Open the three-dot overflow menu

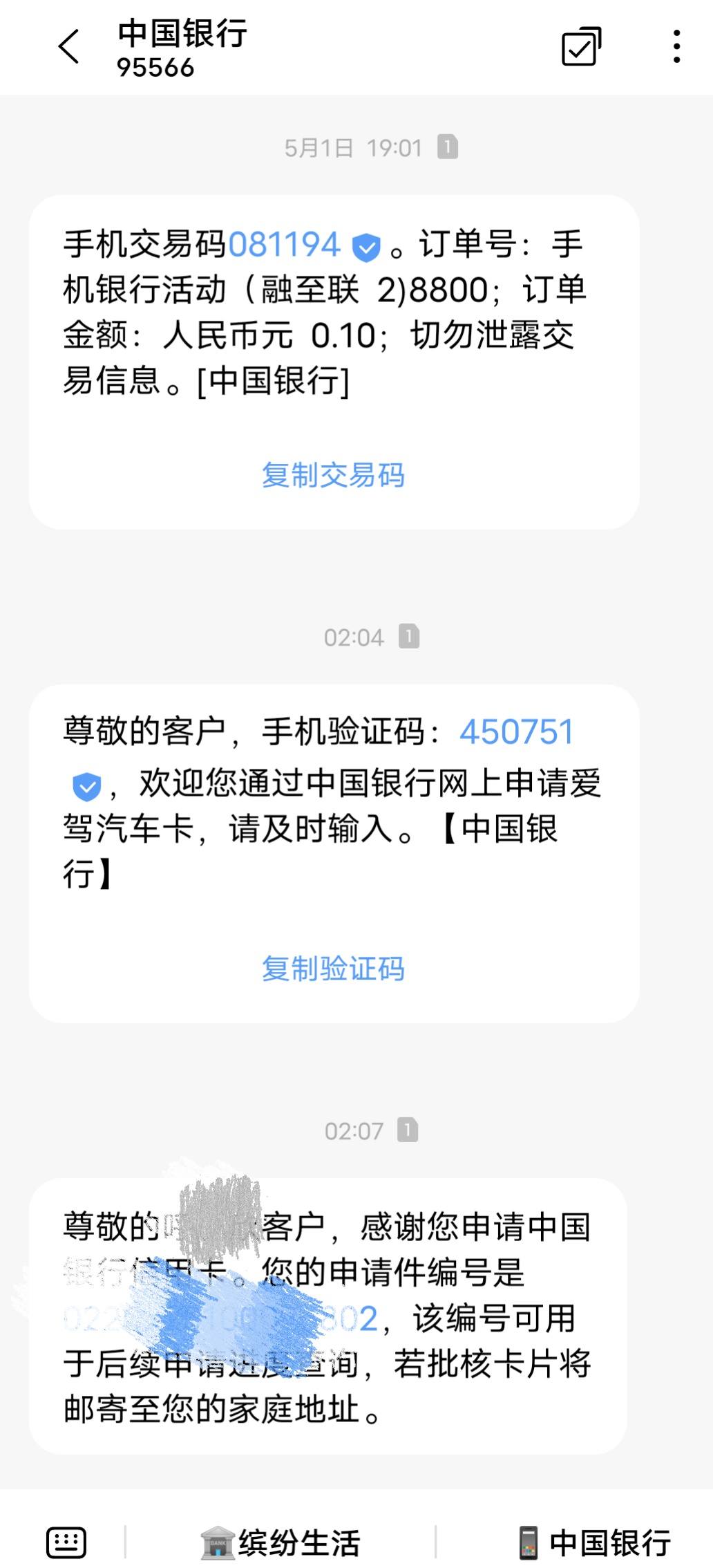[x=677, y=46]
